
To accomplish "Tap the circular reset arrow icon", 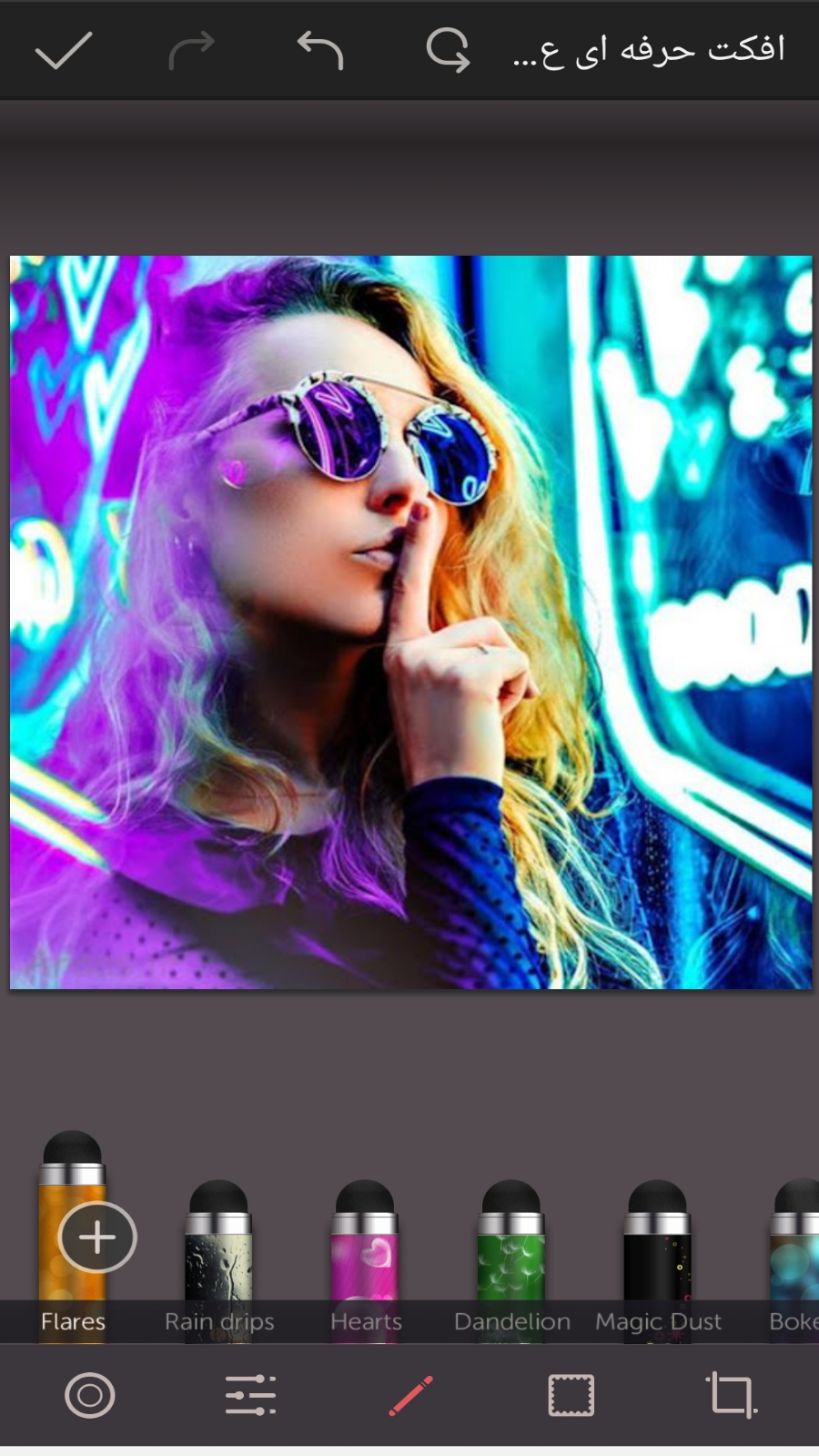I will 448,51.
